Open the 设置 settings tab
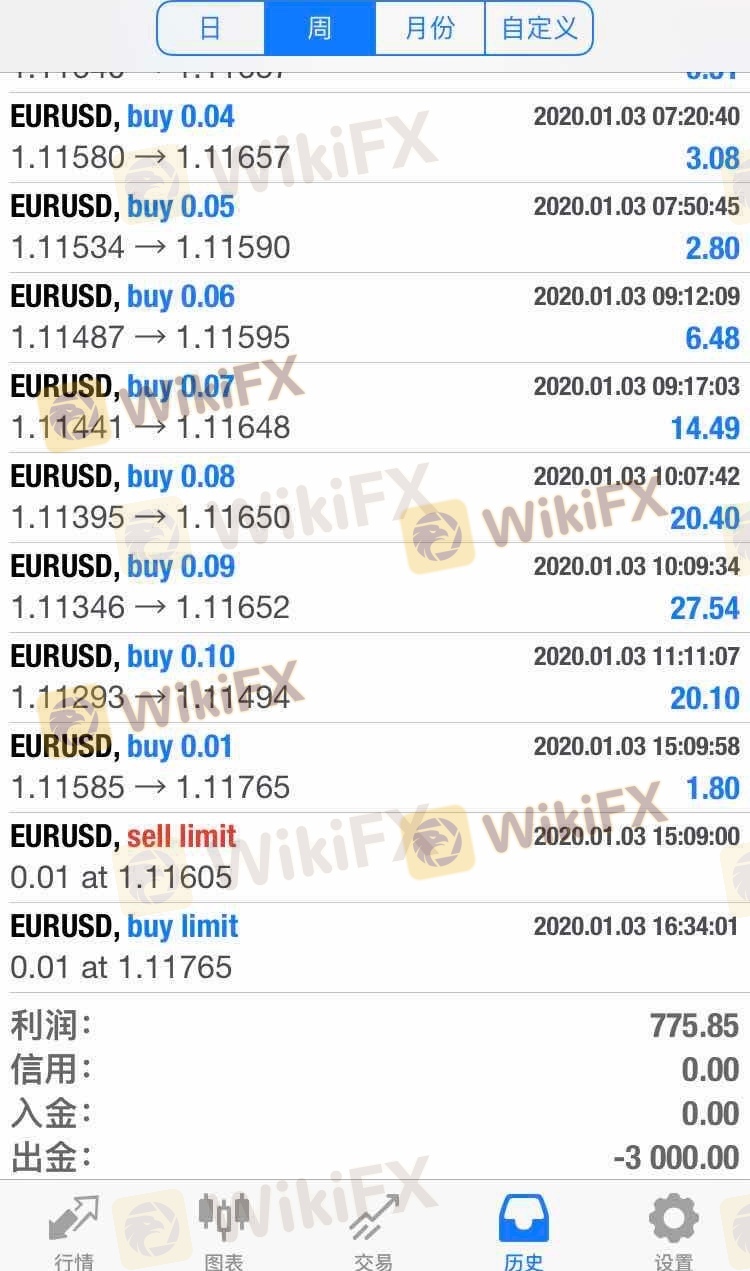750x1271 pixels. click(673, 1230)
